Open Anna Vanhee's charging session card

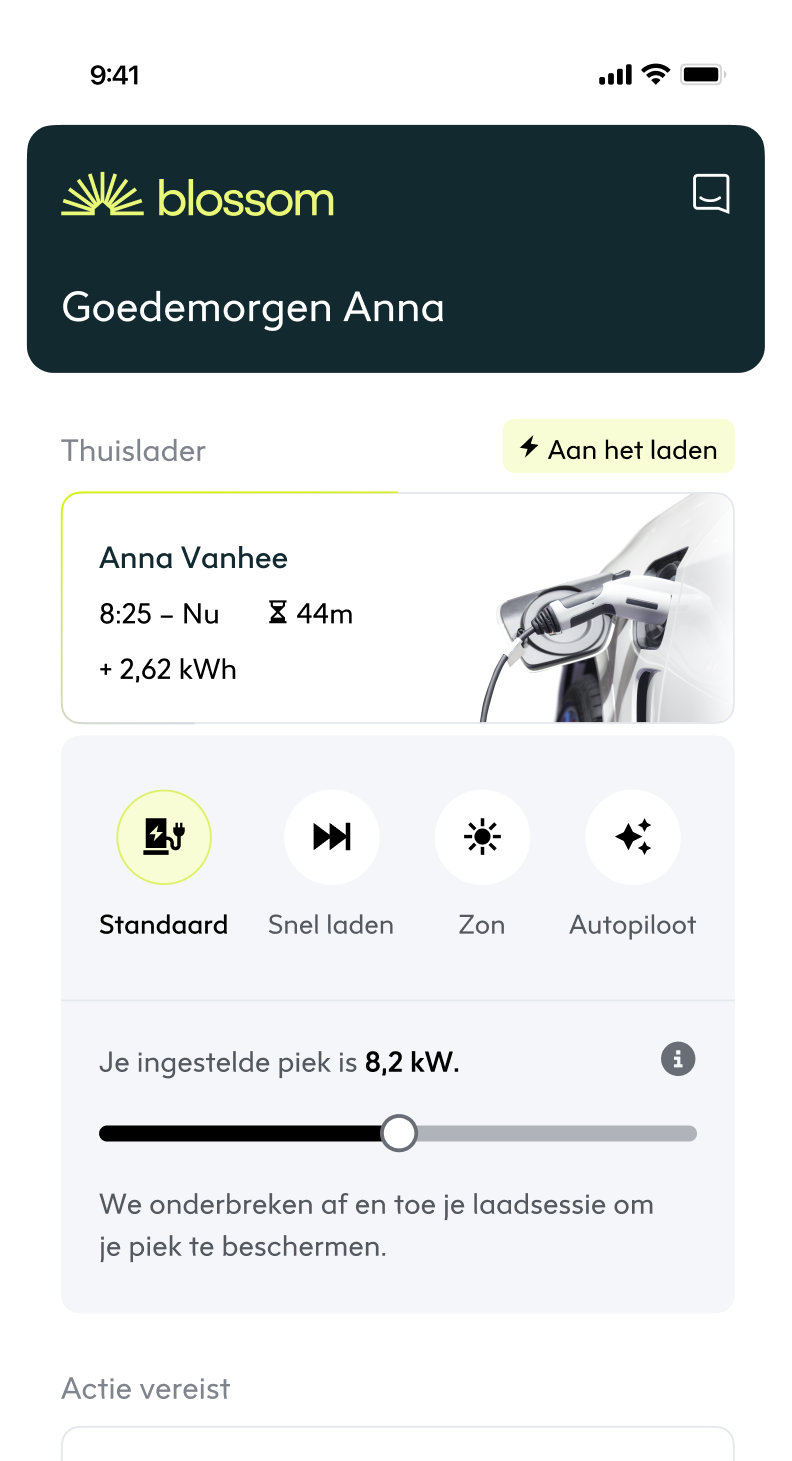tap(397, 607)
